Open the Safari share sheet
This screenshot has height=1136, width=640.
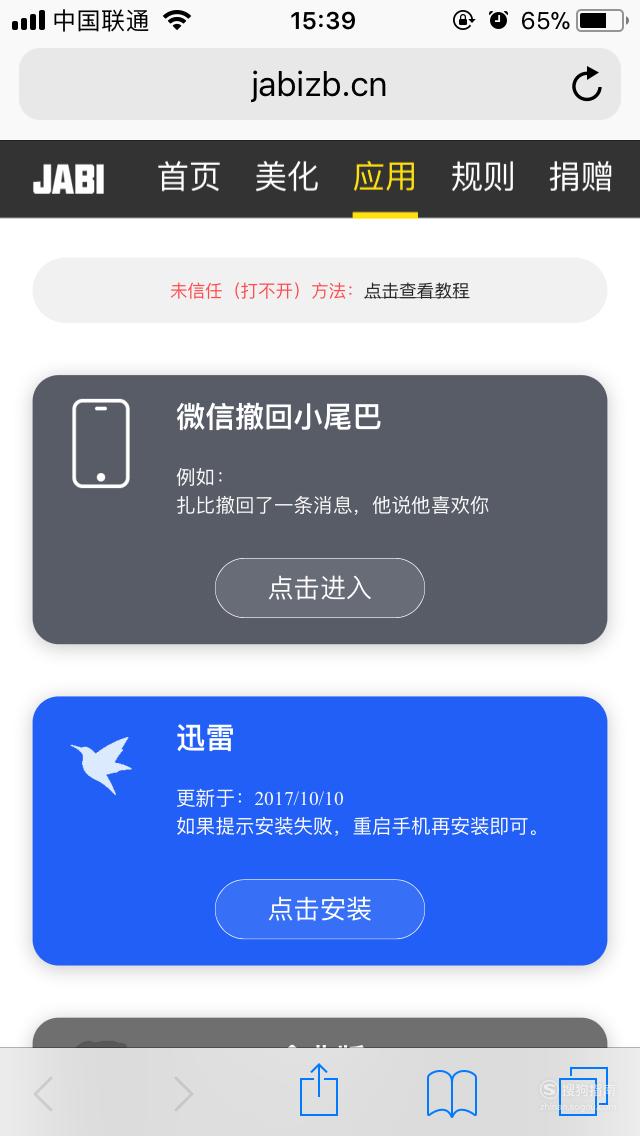[x=319, y=1089]
